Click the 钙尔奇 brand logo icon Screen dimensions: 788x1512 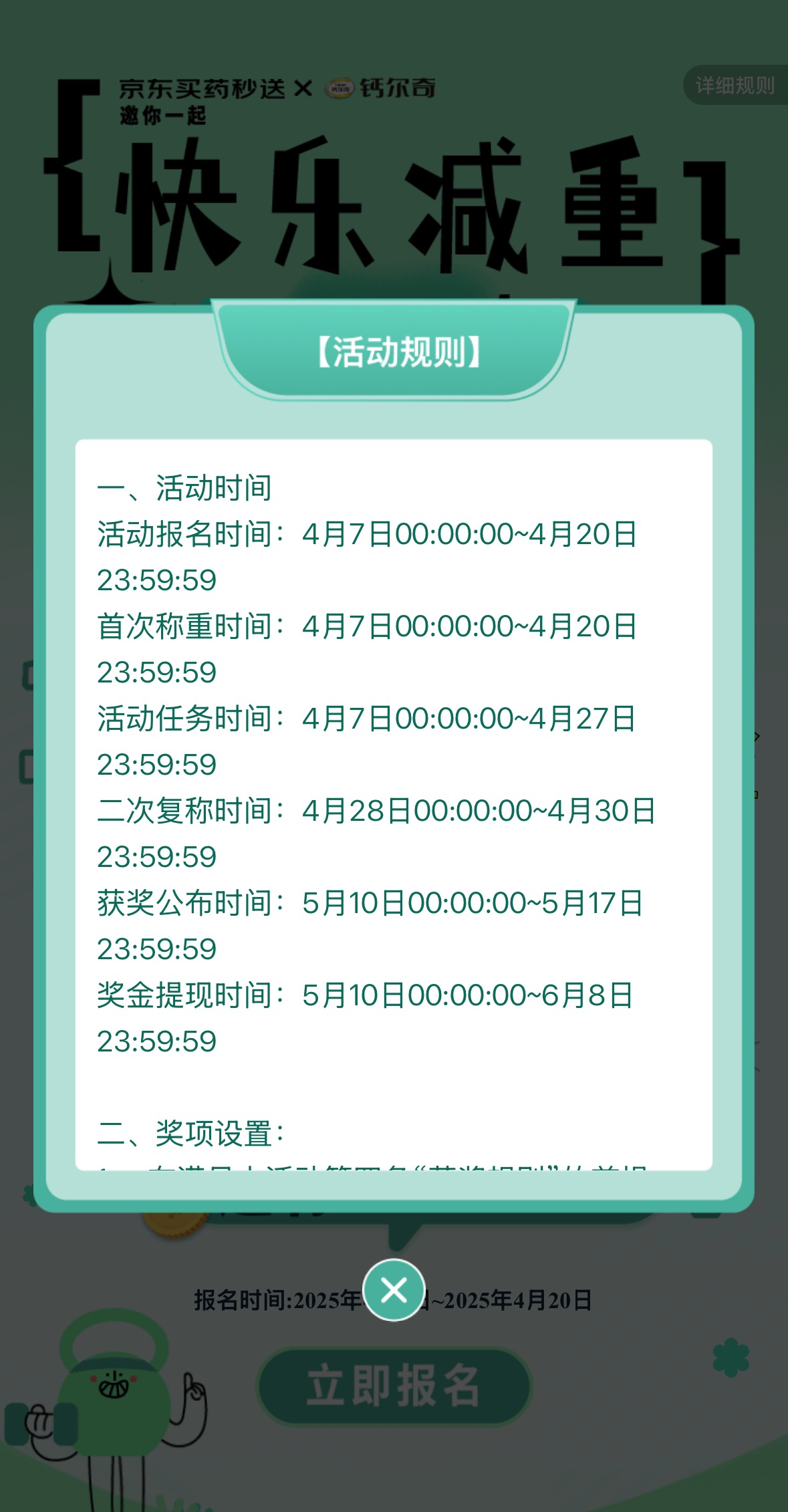[x=342, y=87]
